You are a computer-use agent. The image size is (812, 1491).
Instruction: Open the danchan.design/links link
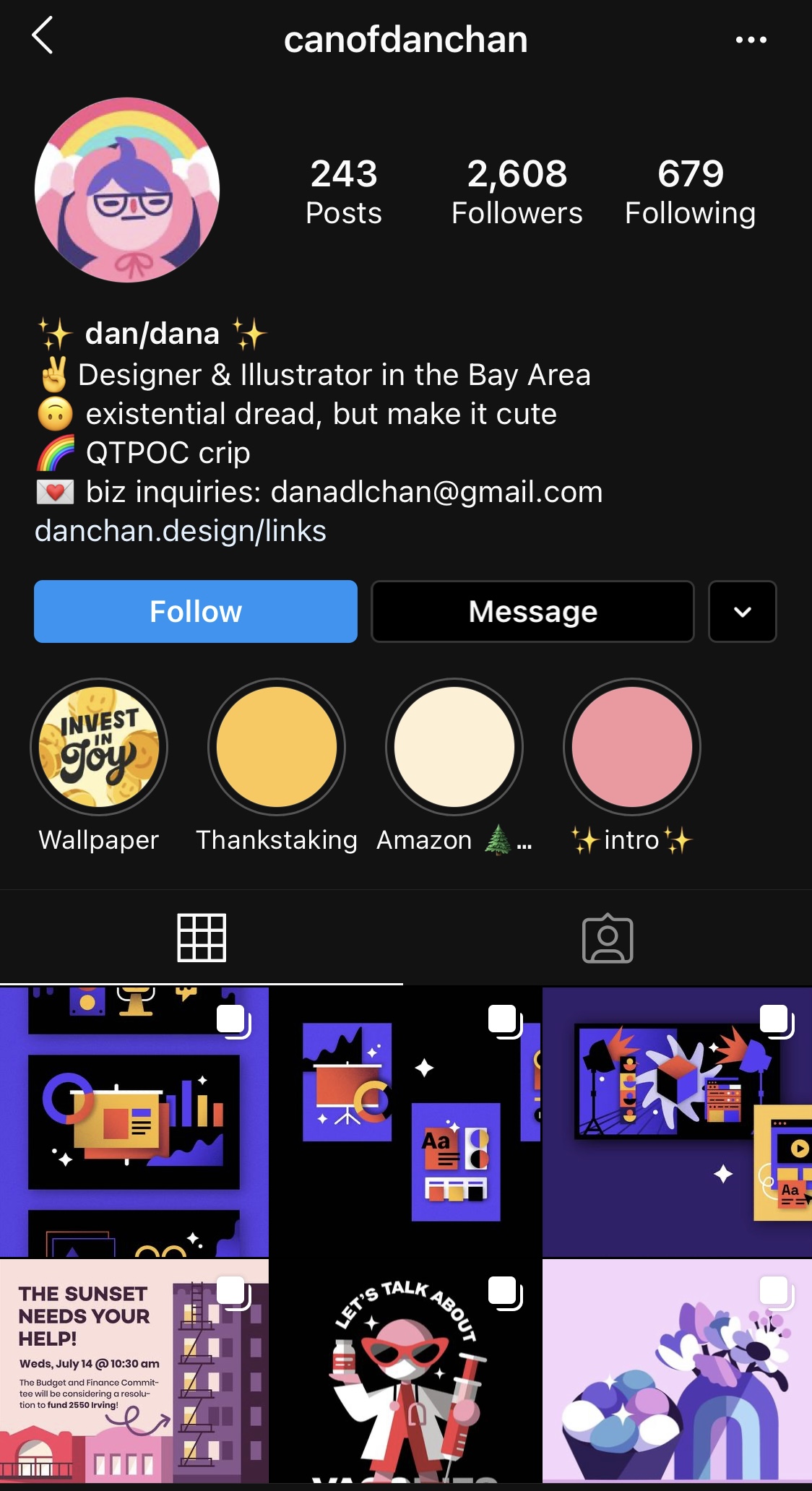tap(181, 531)
